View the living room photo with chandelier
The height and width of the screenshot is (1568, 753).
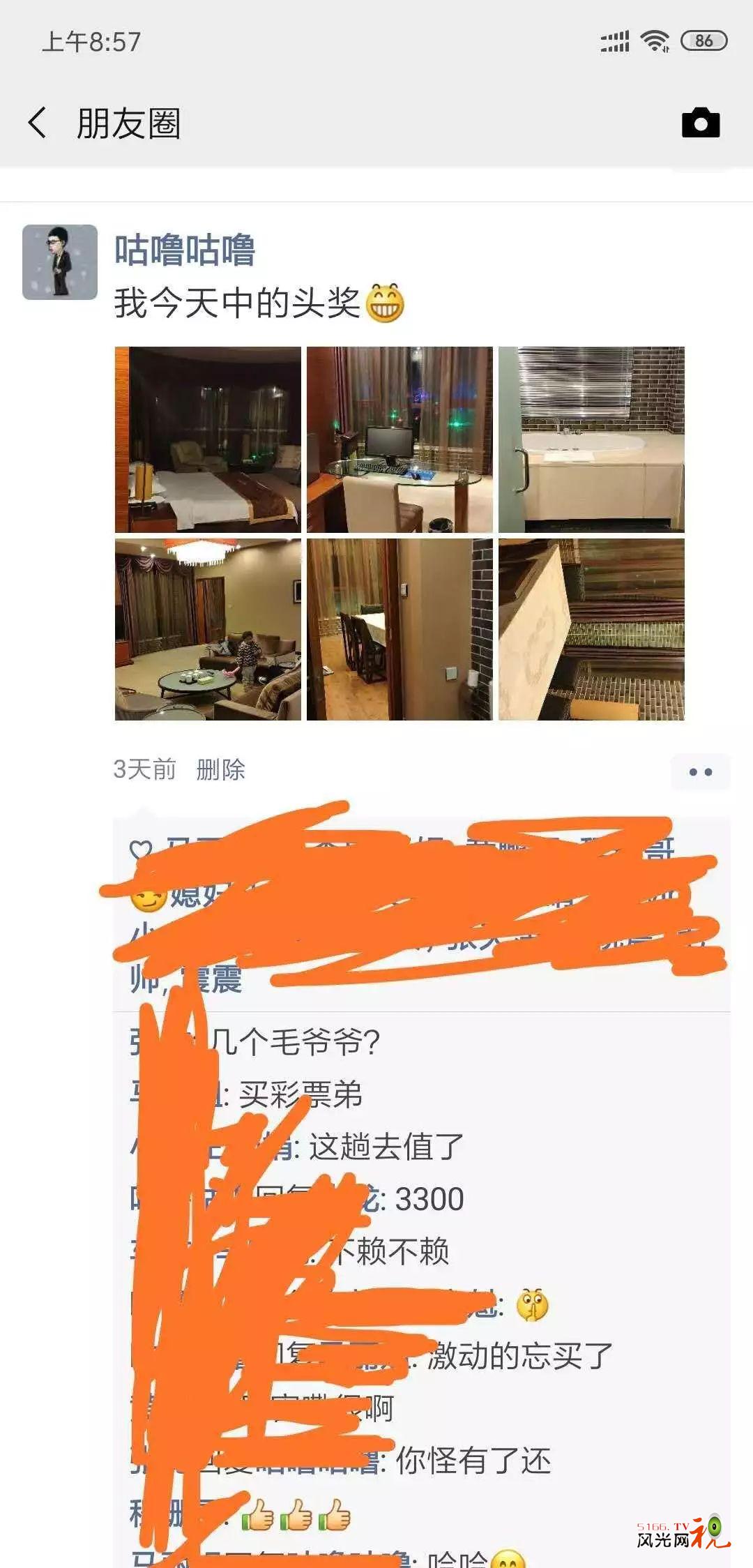tap(208, 629)
